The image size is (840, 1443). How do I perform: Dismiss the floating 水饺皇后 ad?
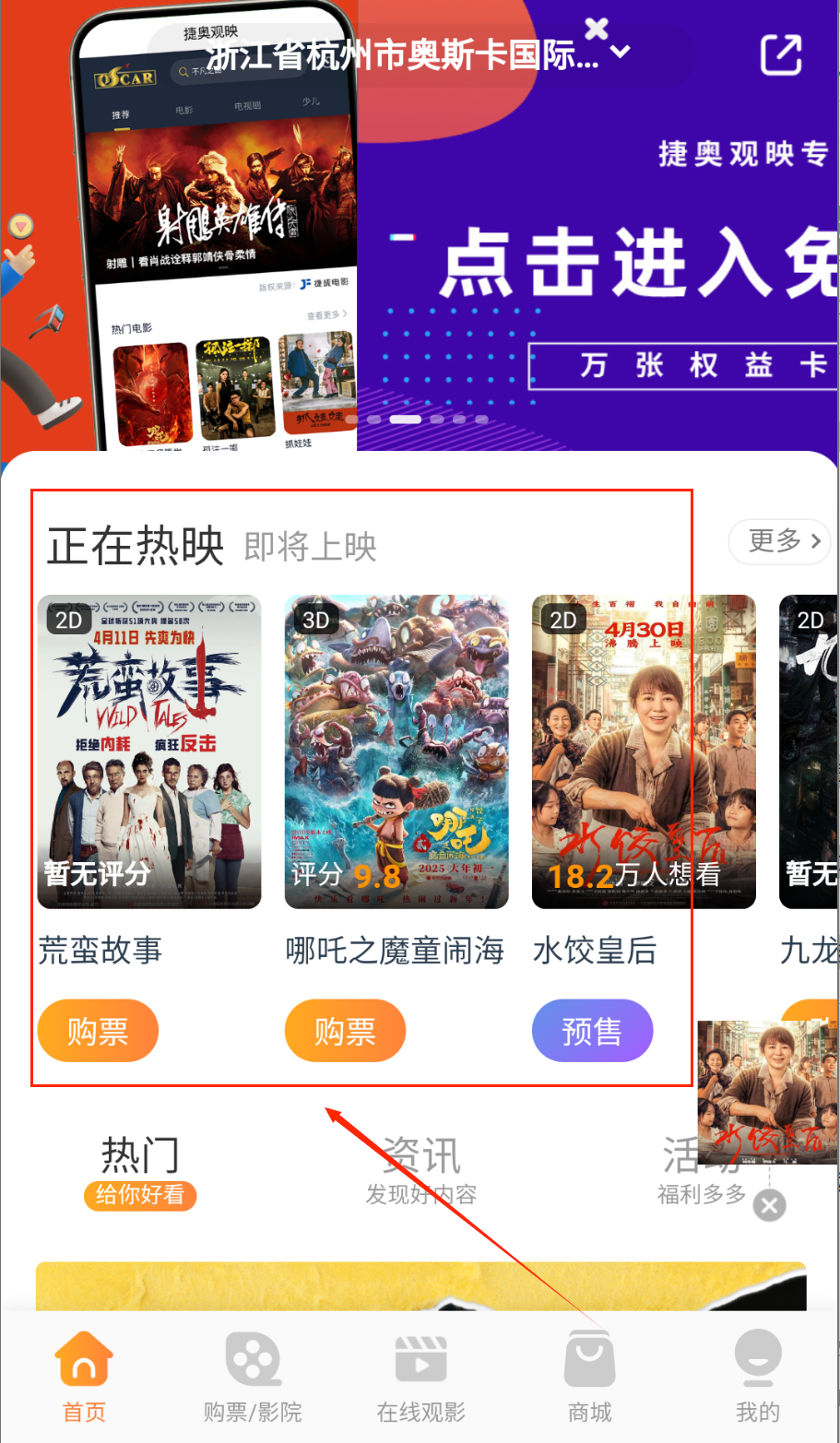(770, 1204)
